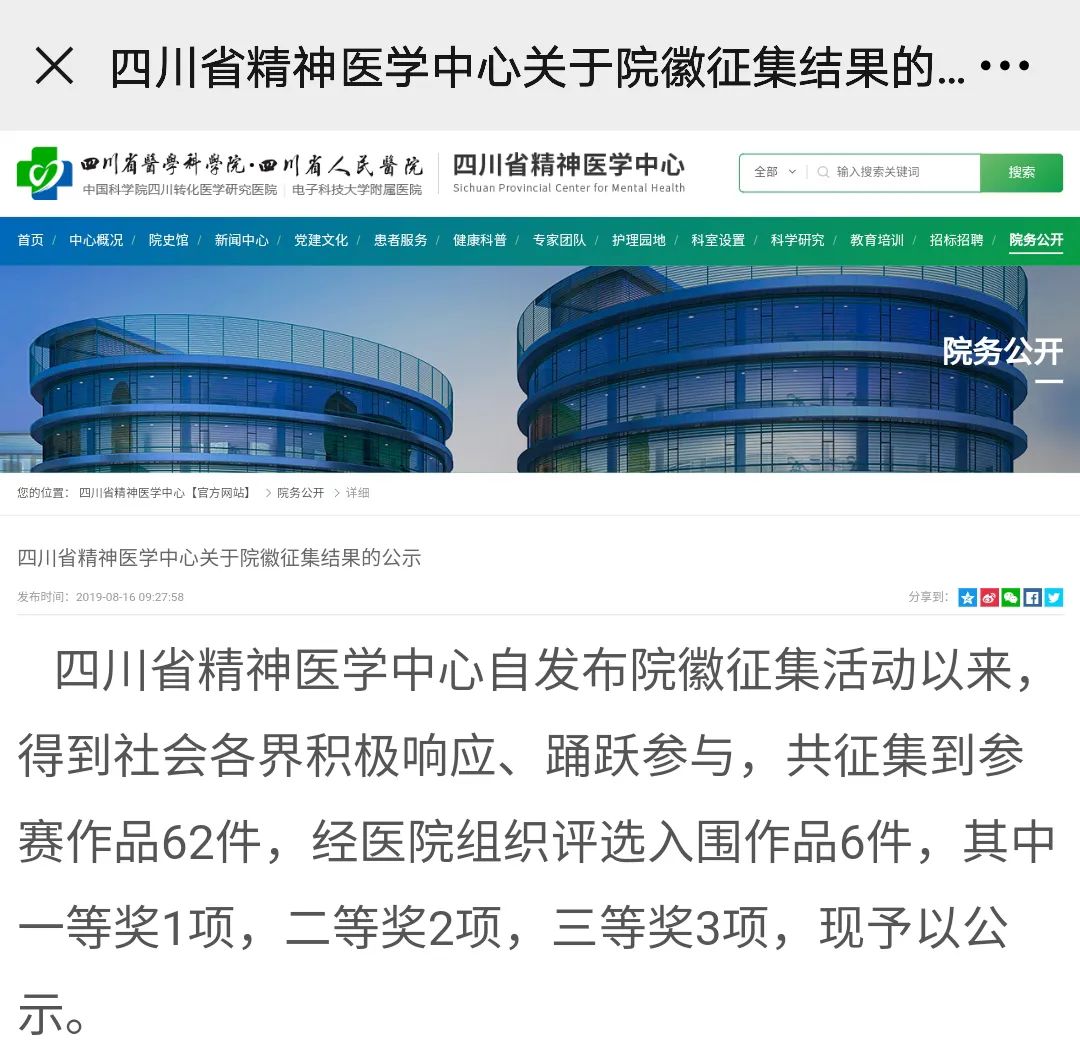Share the article on Twitter
The width and height of the screenshot is (1080, 1062).
point(1054,597)
